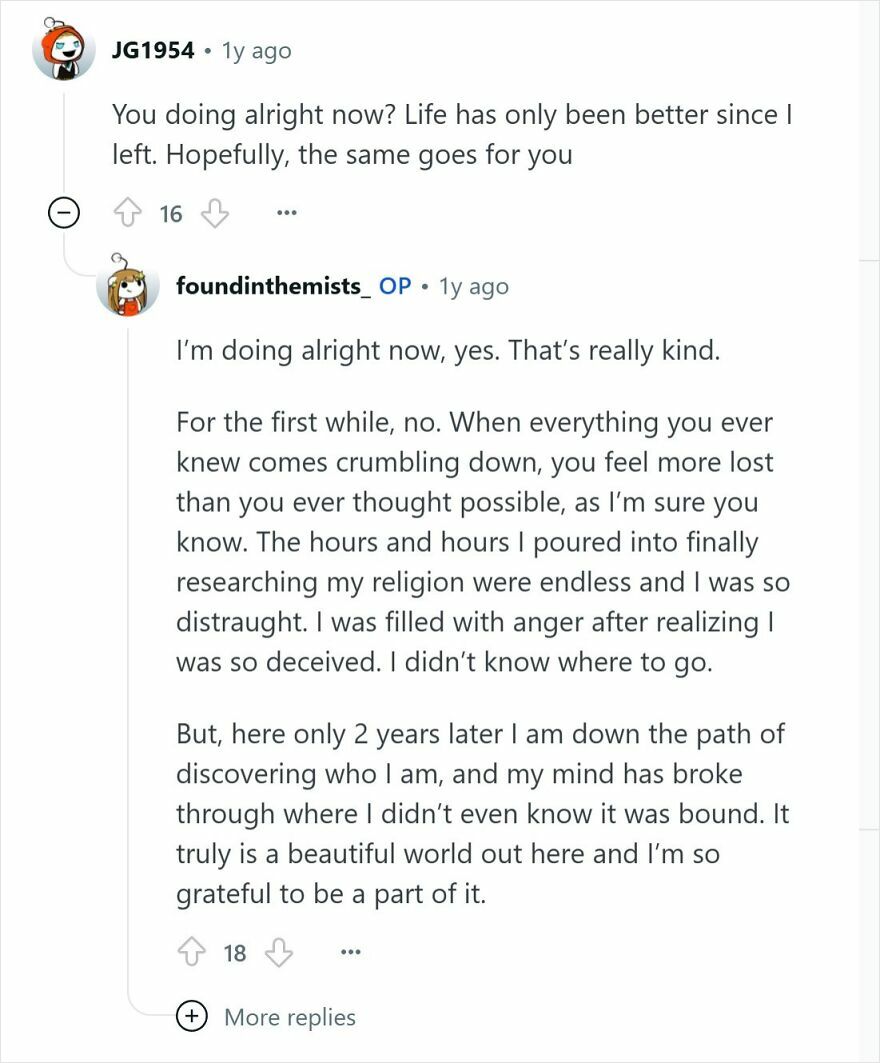
Task: Open JG1954's profile via username
Action: [152, 49]
